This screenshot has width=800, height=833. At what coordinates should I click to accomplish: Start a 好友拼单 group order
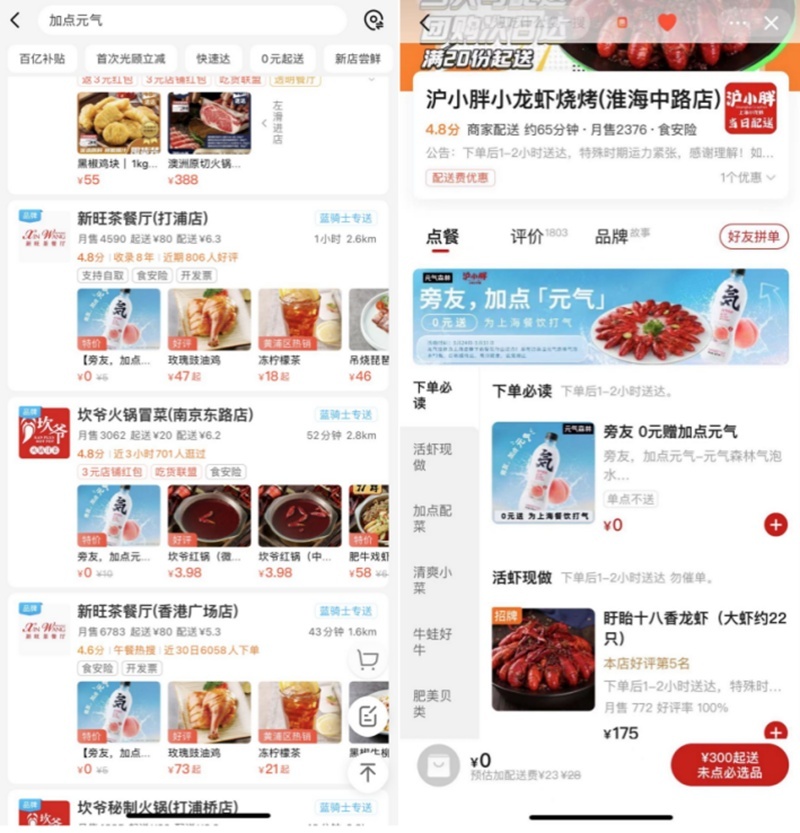click(753, 237)
